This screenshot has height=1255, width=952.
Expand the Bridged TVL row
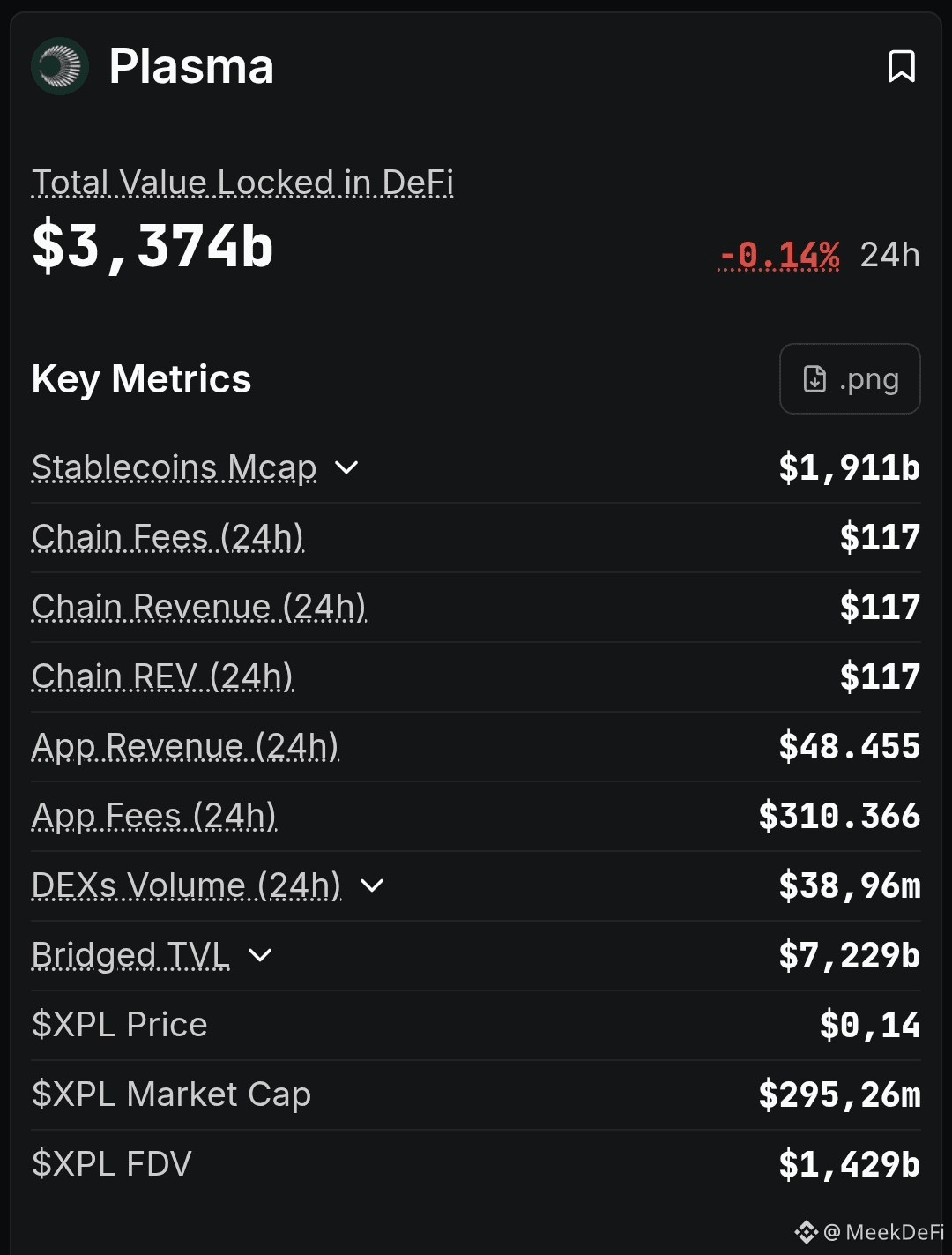click(x=260, y=955)
